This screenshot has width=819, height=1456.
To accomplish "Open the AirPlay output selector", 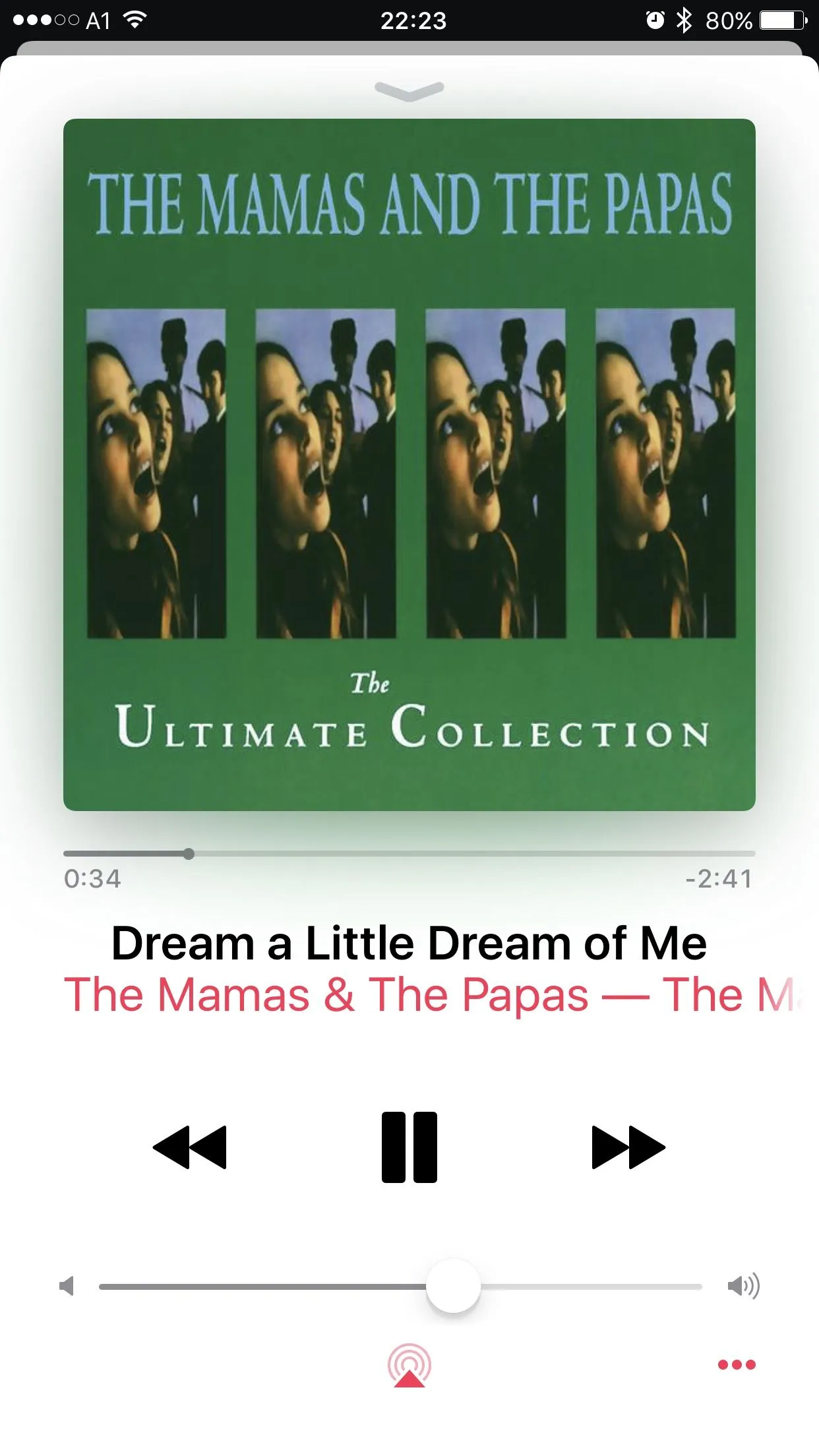I will click(x=409, y=1365).
